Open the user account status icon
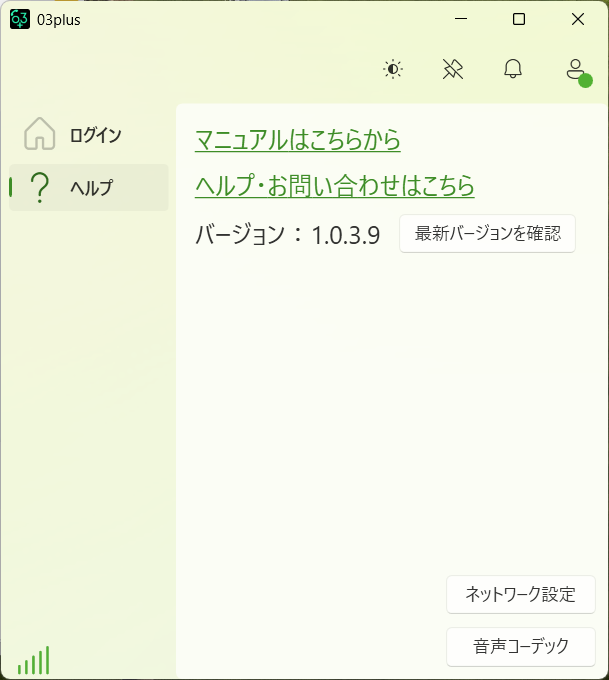Image resolution: width=609 pixels, height=680 pixels. [x=575, y=70]
